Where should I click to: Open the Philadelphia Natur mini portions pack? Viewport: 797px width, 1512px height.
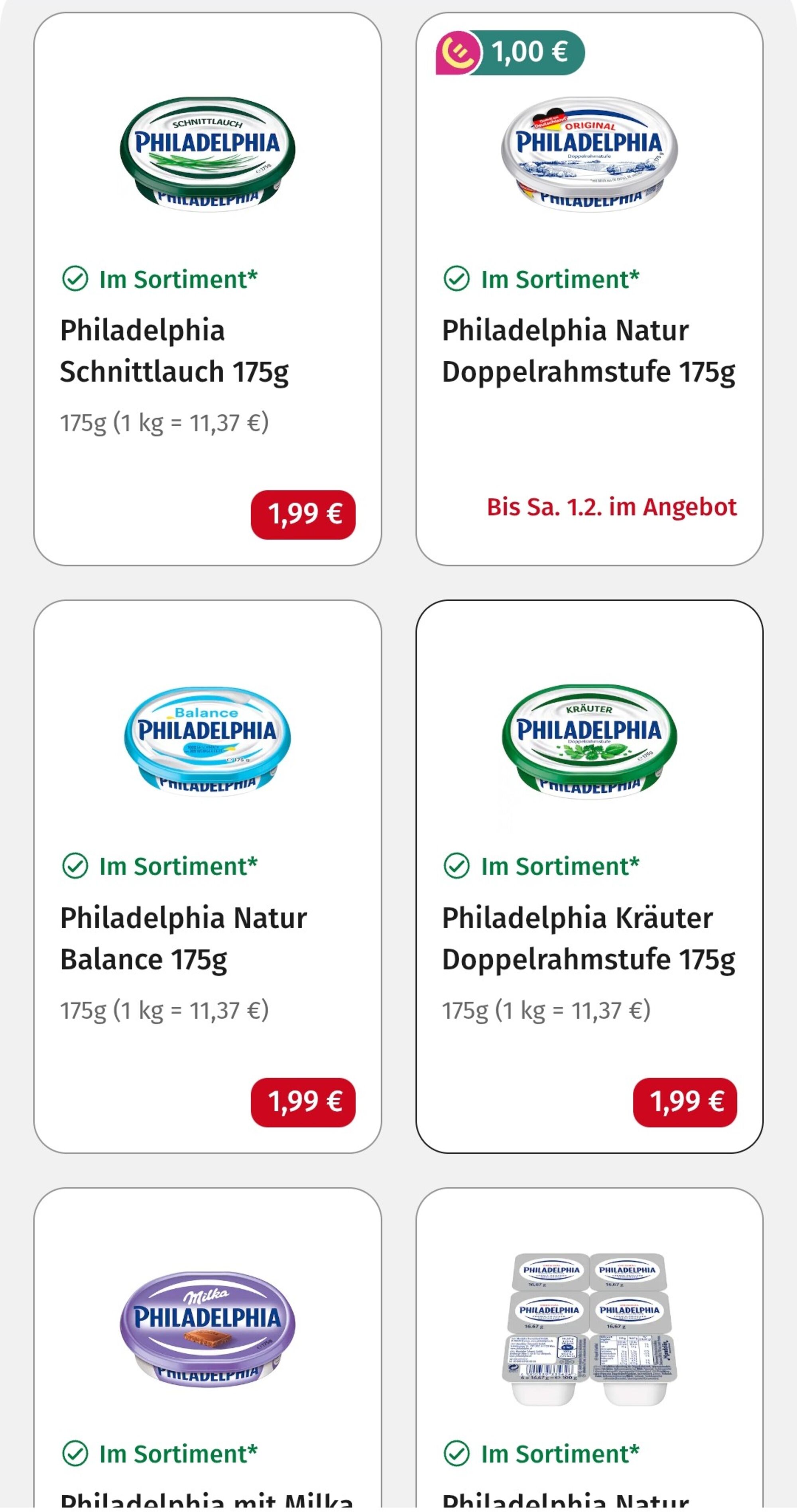coord(589,1349)
